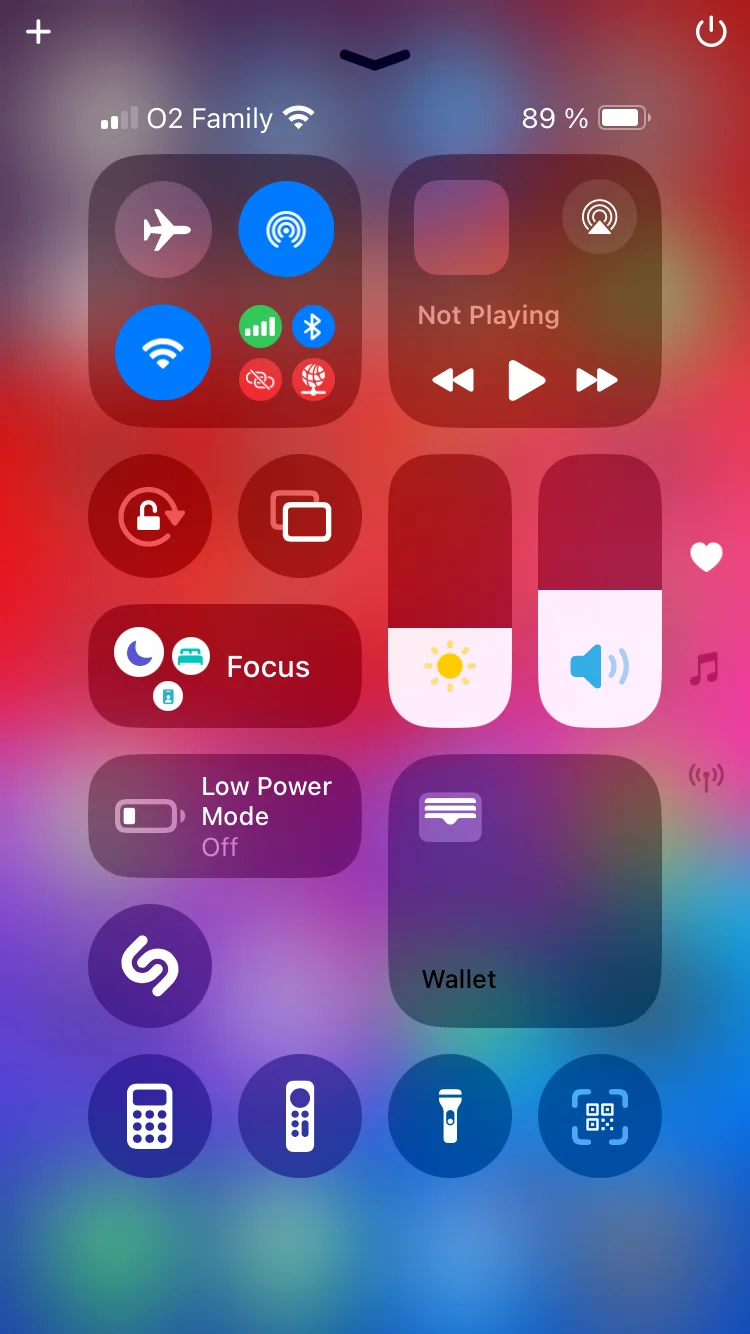Screen dimensions: 750x1334
Task: Skip to the next track
Action: click(597, 380)
